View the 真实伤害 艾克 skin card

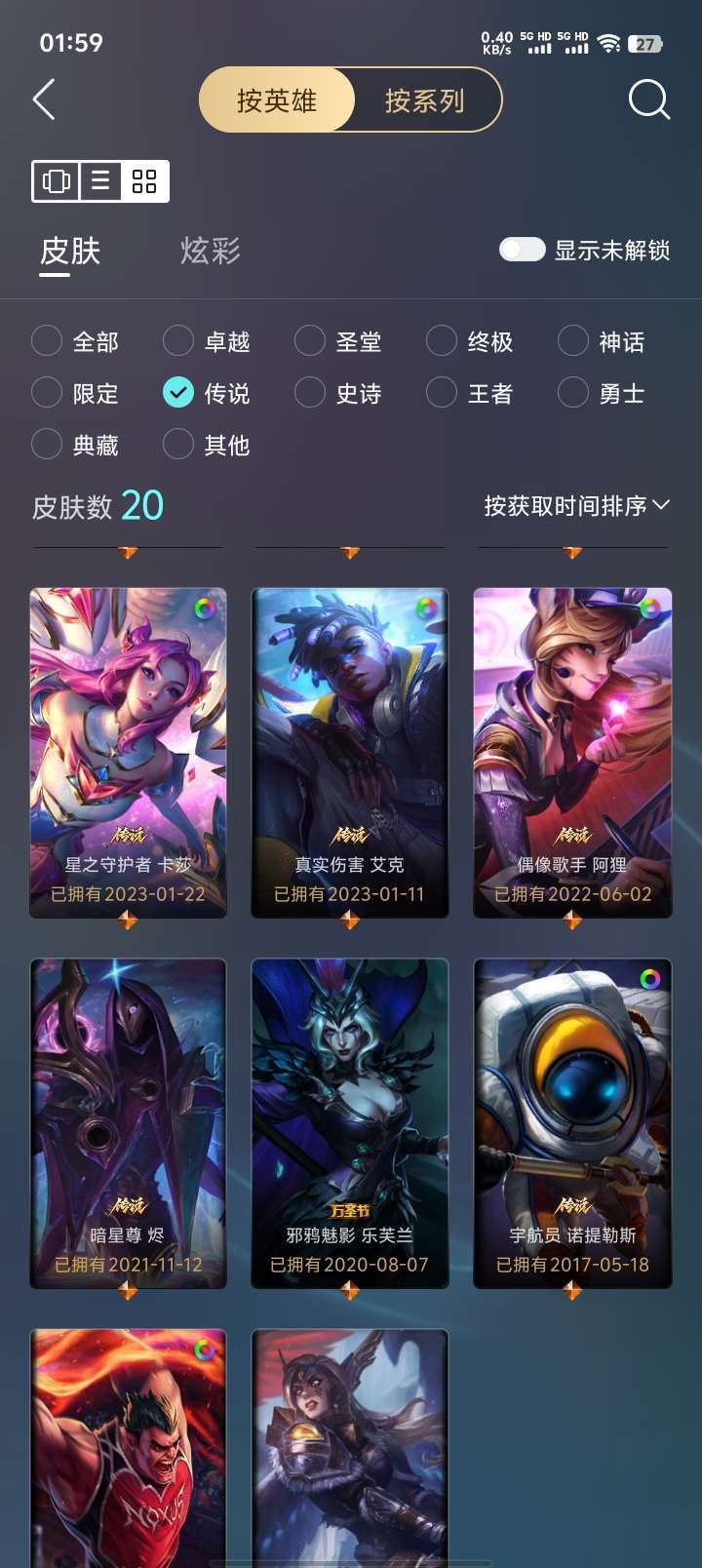point(350,753)
